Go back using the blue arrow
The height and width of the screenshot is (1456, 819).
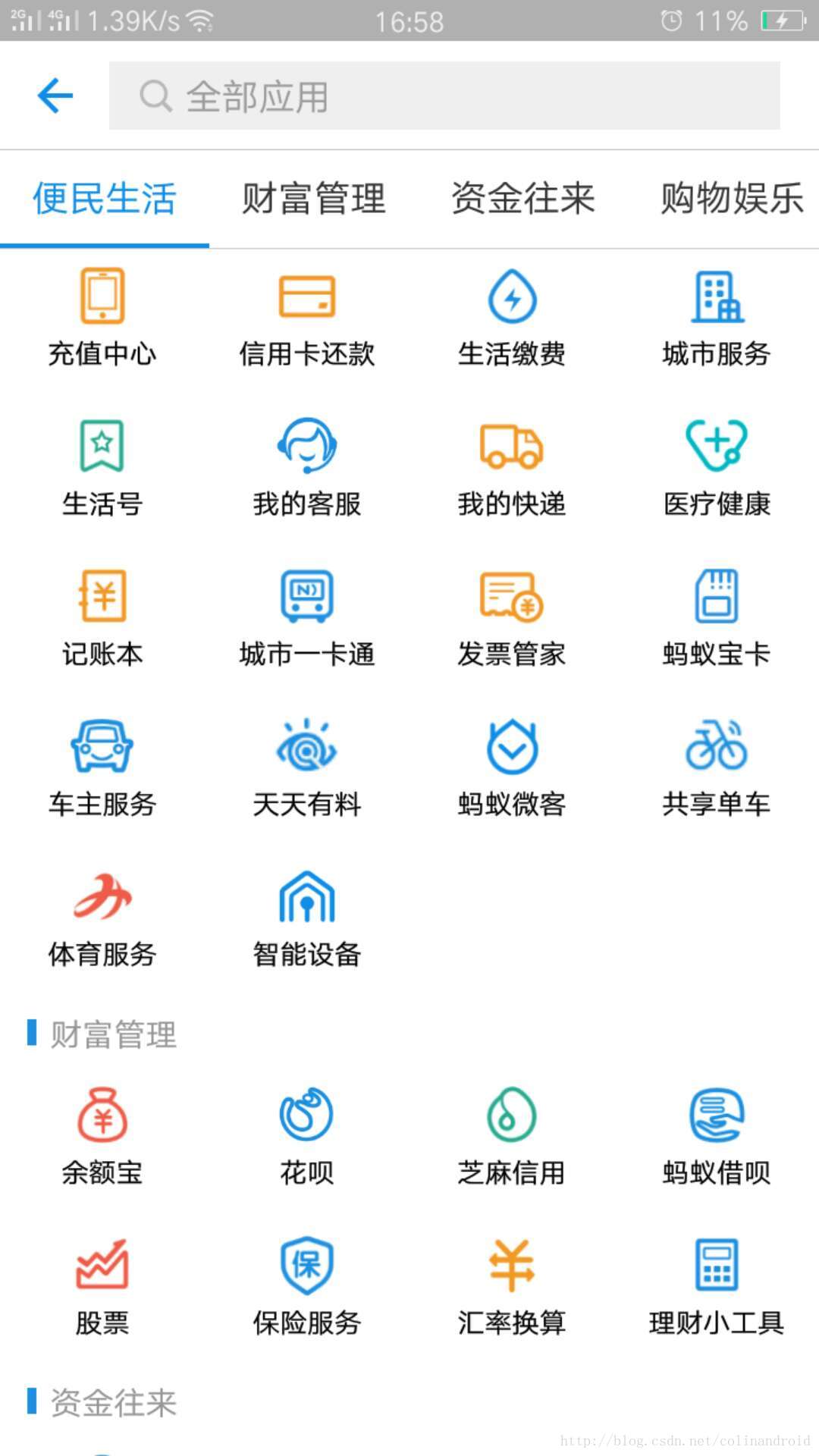pos(55,96)
